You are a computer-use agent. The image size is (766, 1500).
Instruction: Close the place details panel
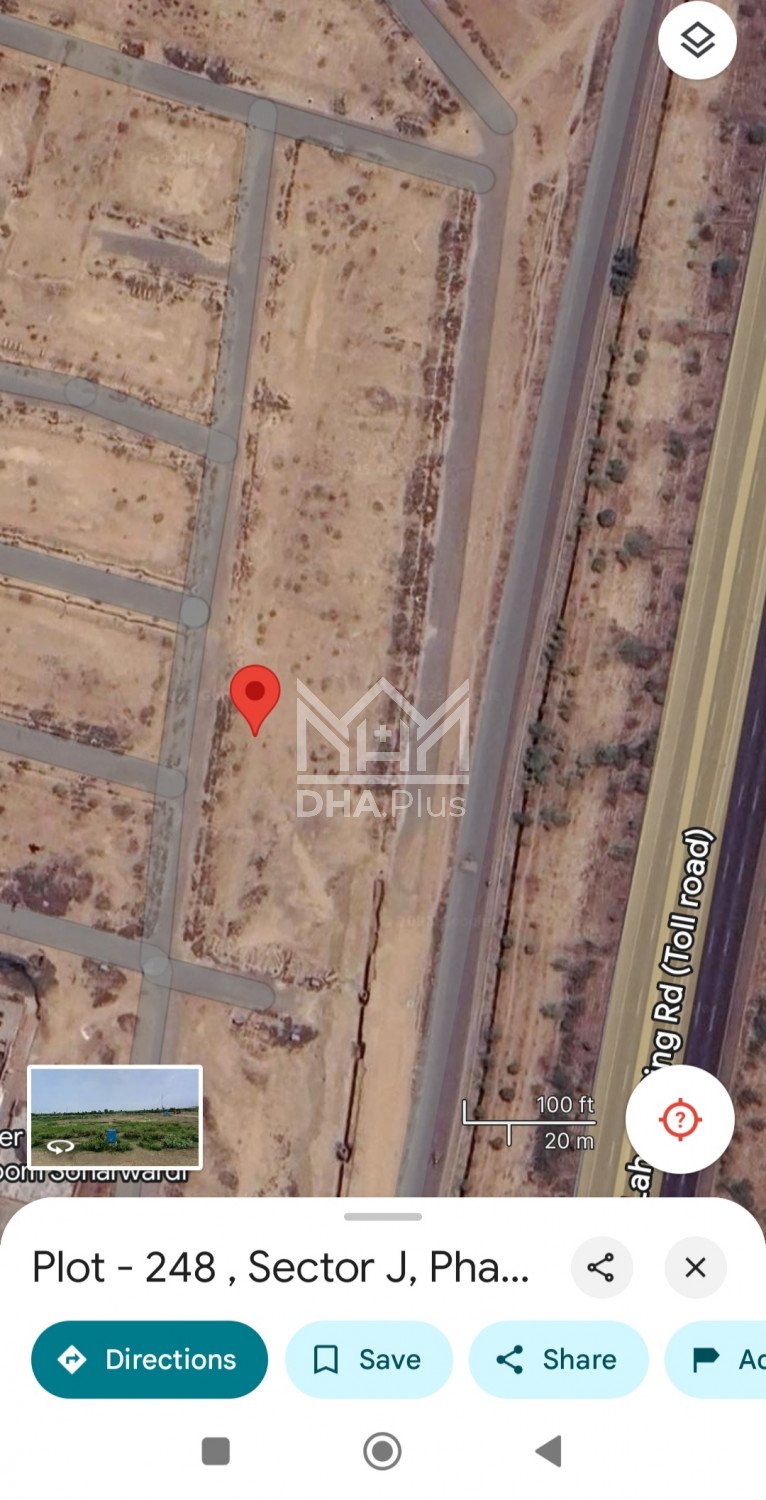click(695, 1268)
